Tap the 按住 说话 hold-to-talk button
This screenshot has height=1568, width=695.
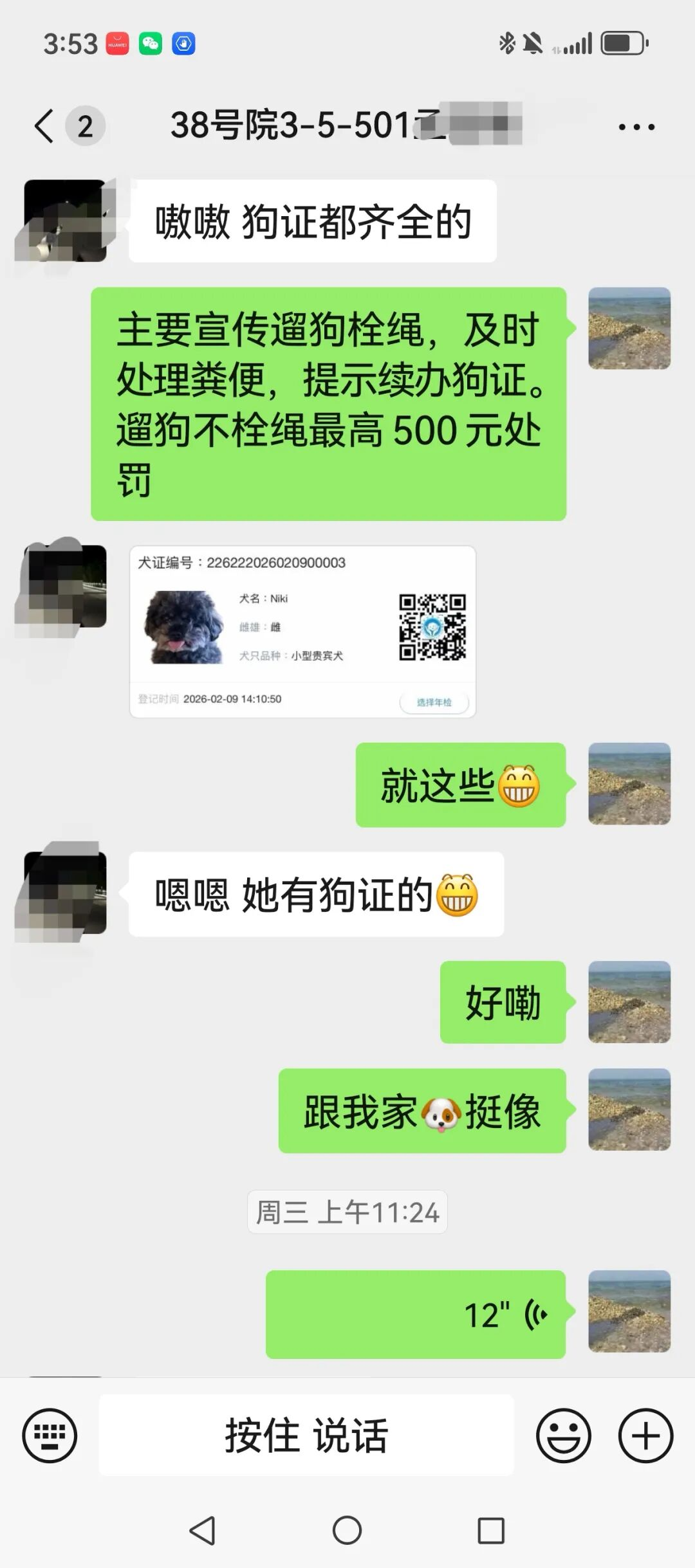point(306,1436)
